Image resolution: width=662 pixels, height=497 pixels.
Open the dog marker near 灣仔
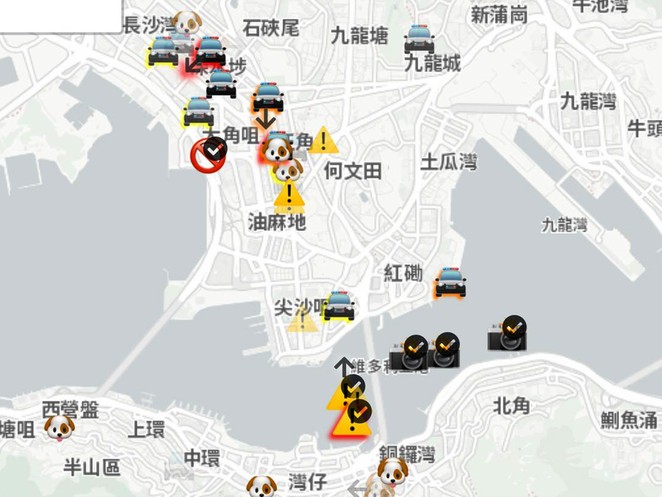pos(262,487)
